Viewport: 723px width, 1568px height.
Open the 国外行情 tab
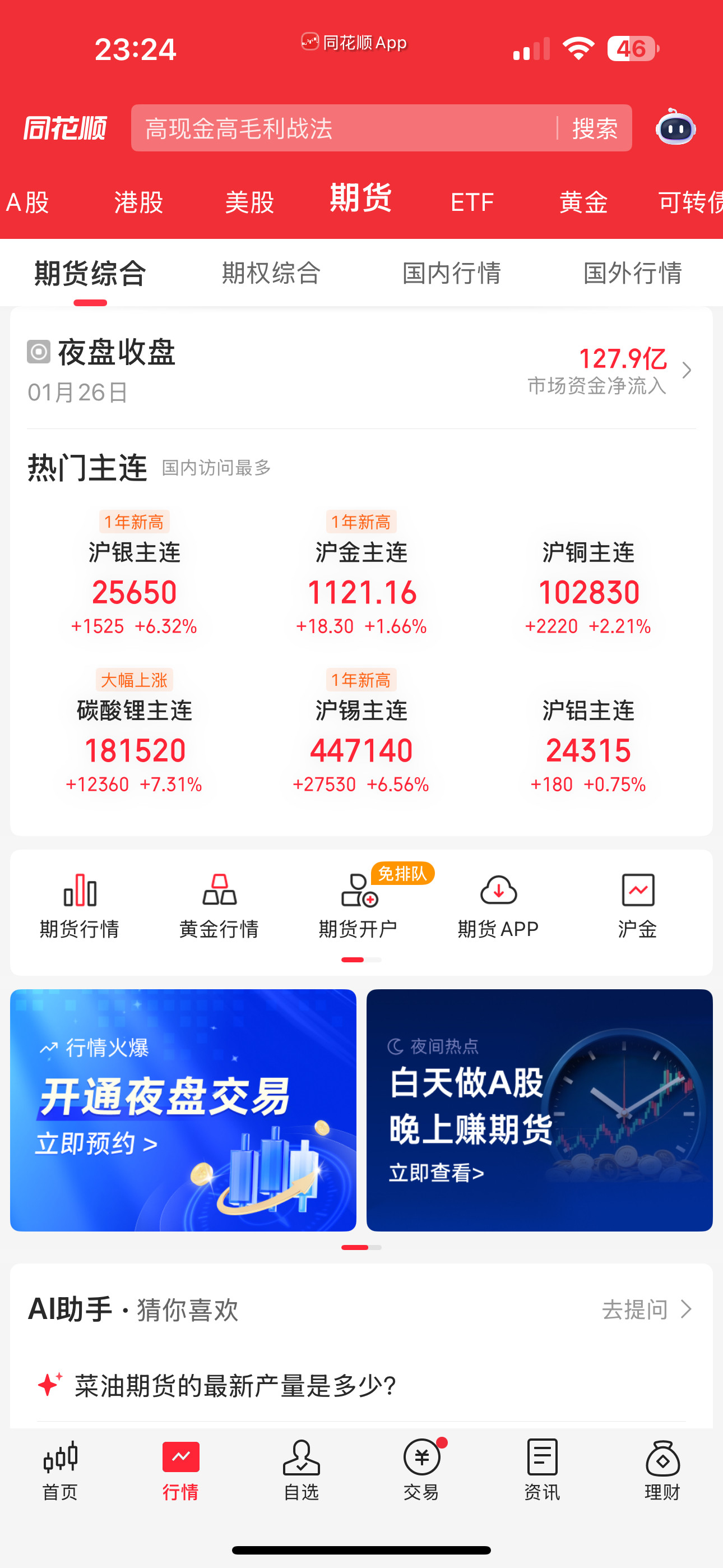coord(632,274)
